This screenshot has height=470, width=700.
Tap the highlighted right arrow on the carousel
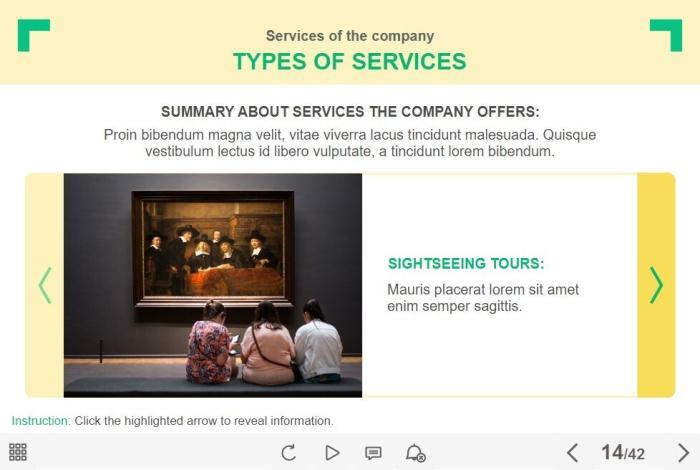(x=656, y=285)
